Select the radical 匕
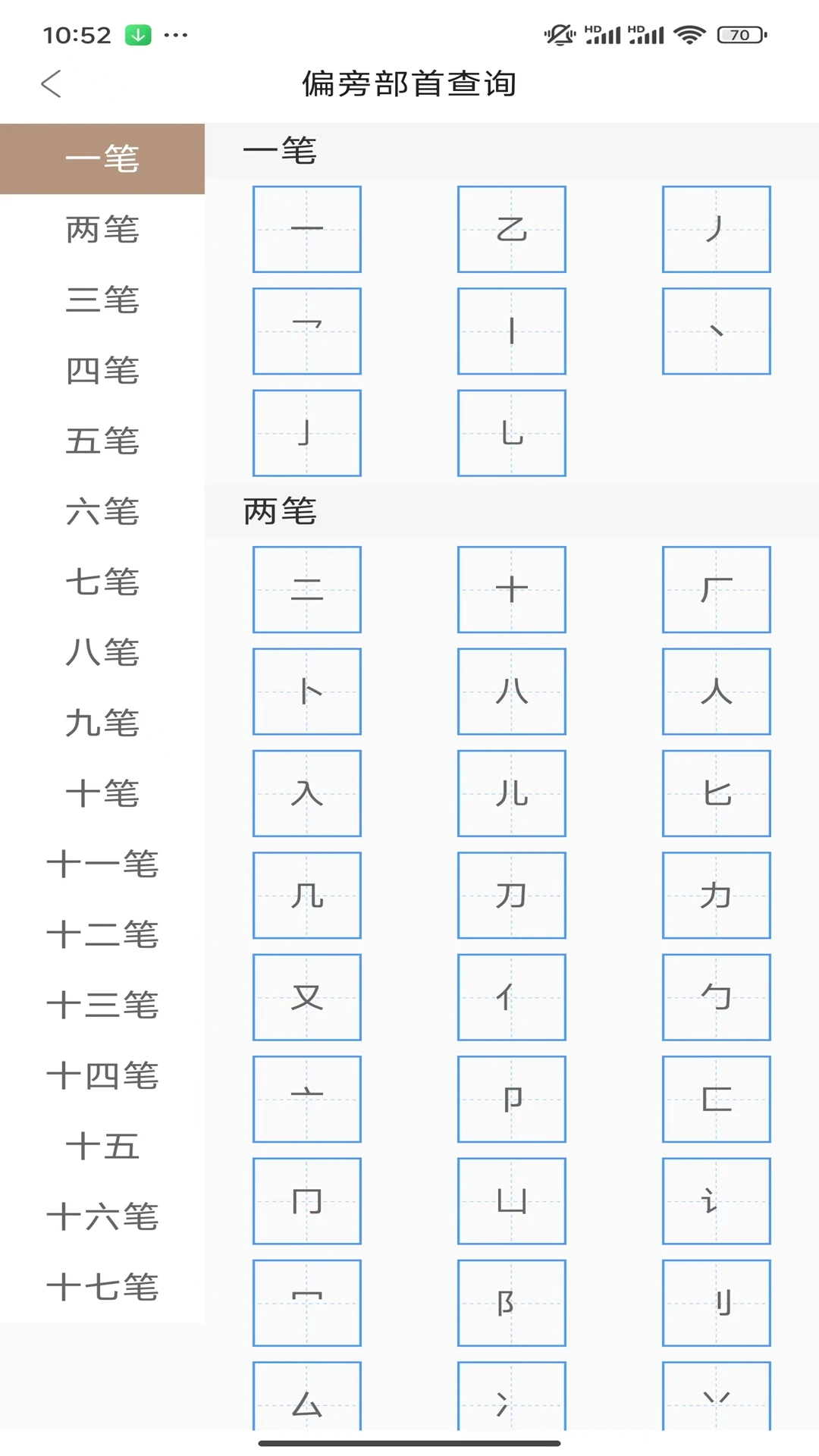The height and width of the screenshot is (1456, 819). pyautogui.click(x=716, y=793)
